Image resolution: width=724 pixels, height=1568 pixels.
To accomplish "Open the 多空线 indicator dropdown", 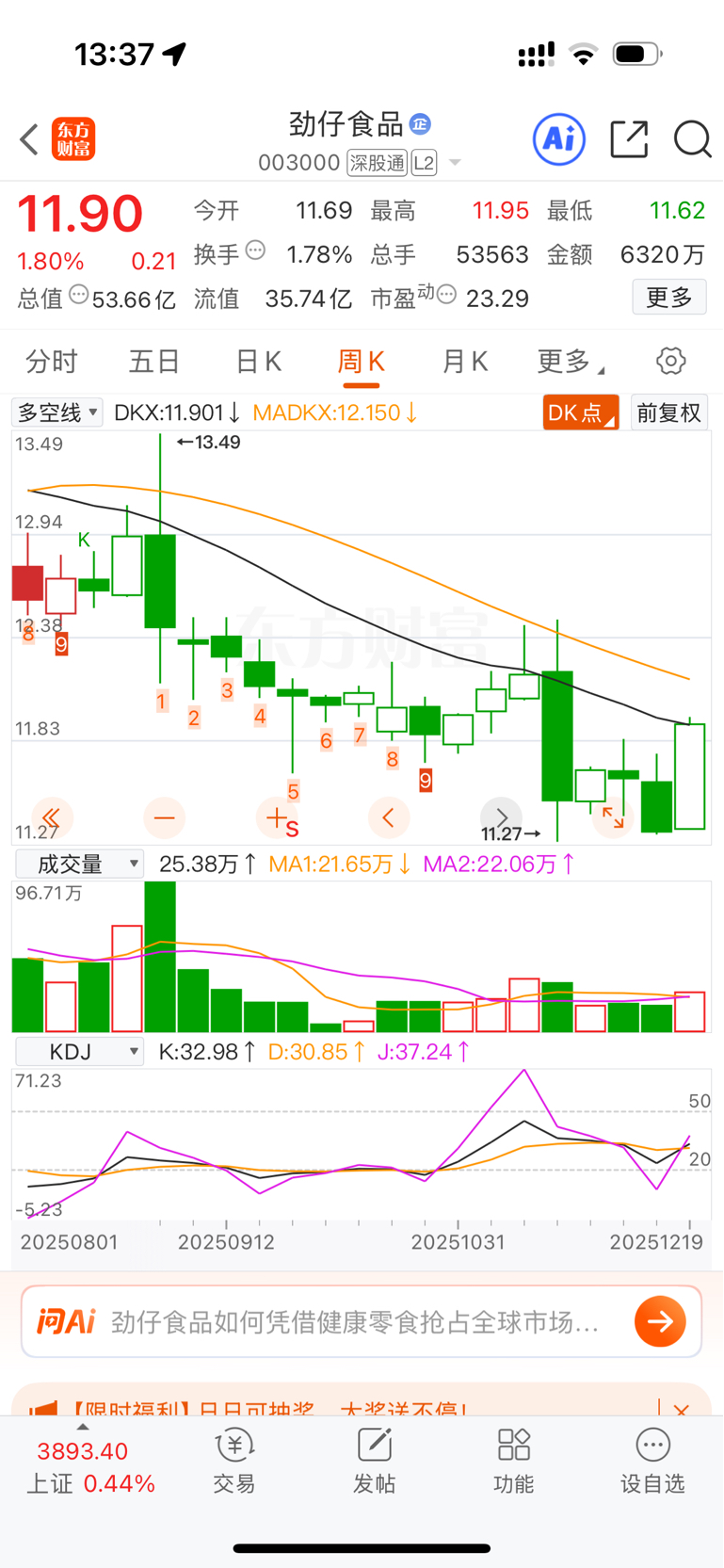I will (57, 412).
